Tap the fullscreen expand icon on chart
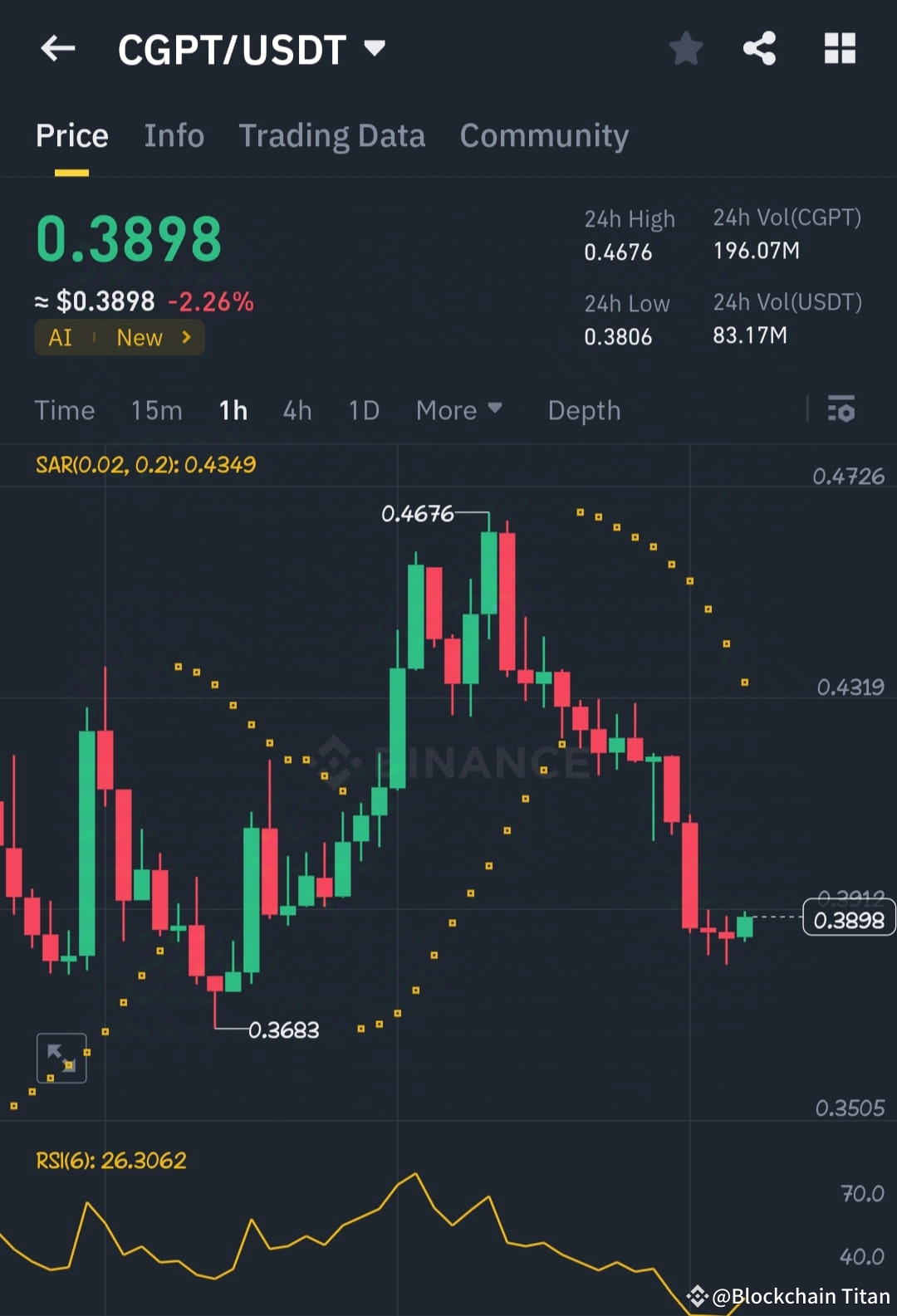897x1316 pixels. 61,1057
